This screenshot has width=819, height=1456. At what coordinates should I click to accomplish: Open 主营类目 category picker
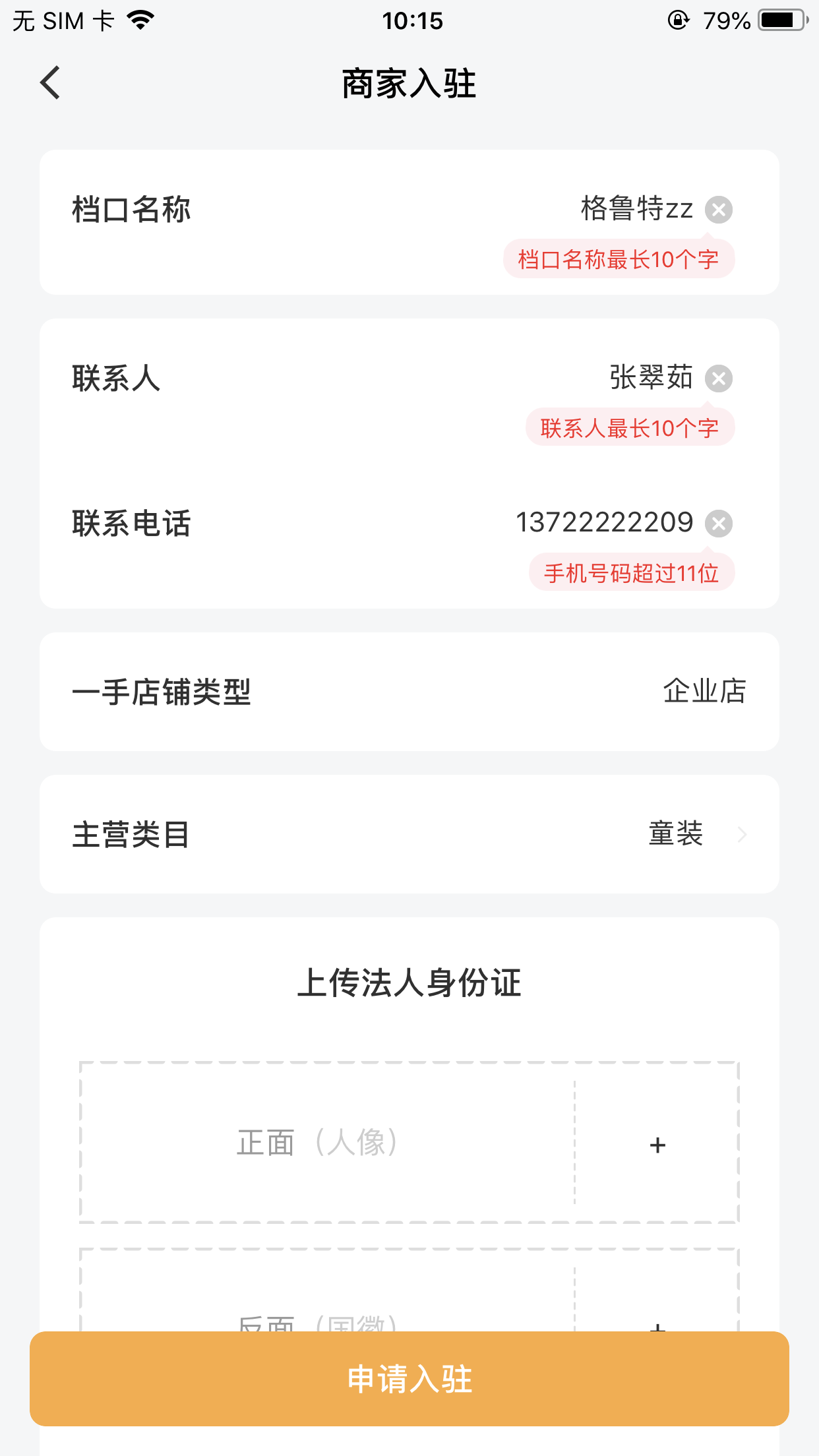point(409,834)
